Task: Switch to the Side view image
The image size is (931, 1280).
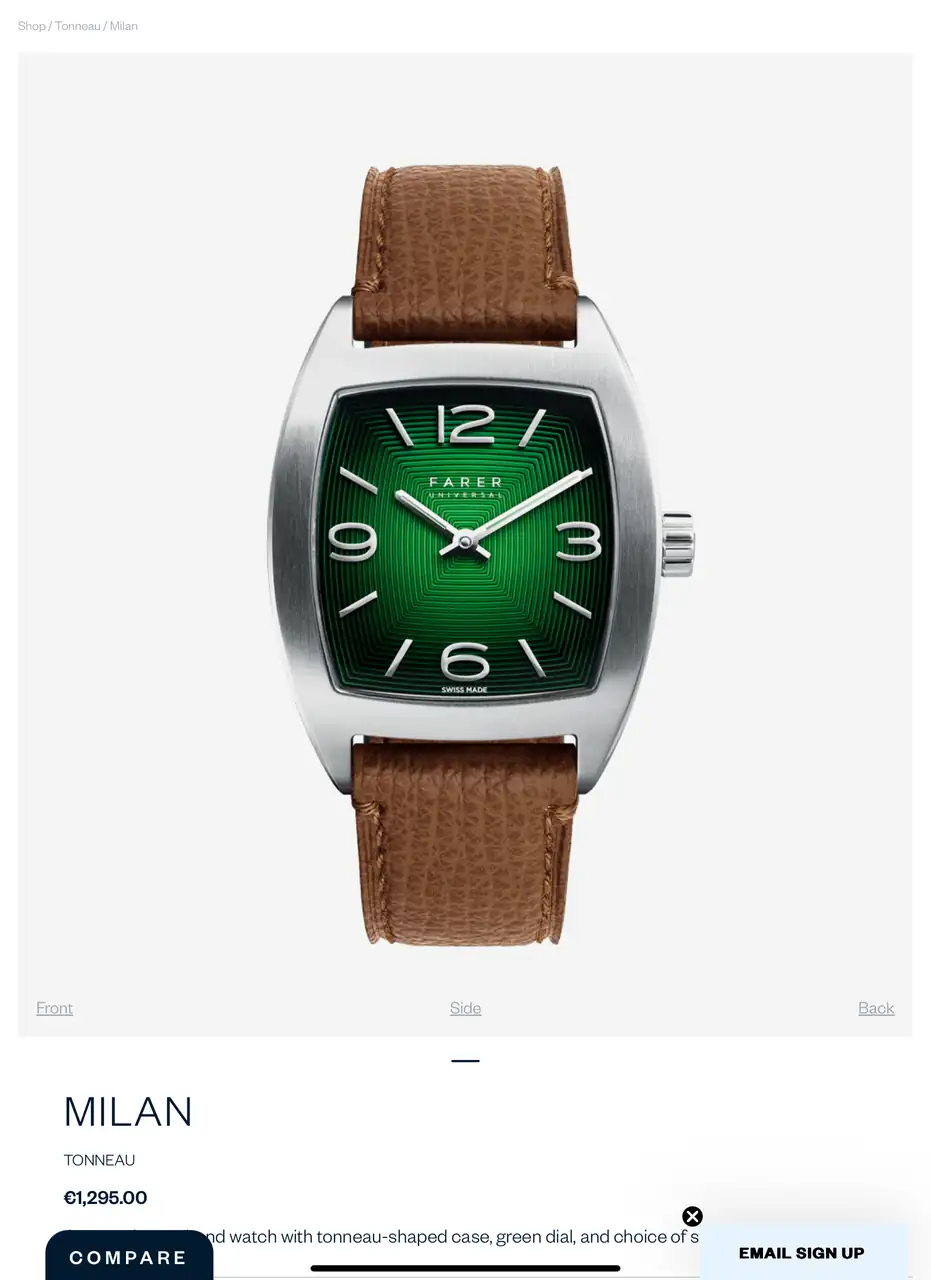Action: [465, 1008]
